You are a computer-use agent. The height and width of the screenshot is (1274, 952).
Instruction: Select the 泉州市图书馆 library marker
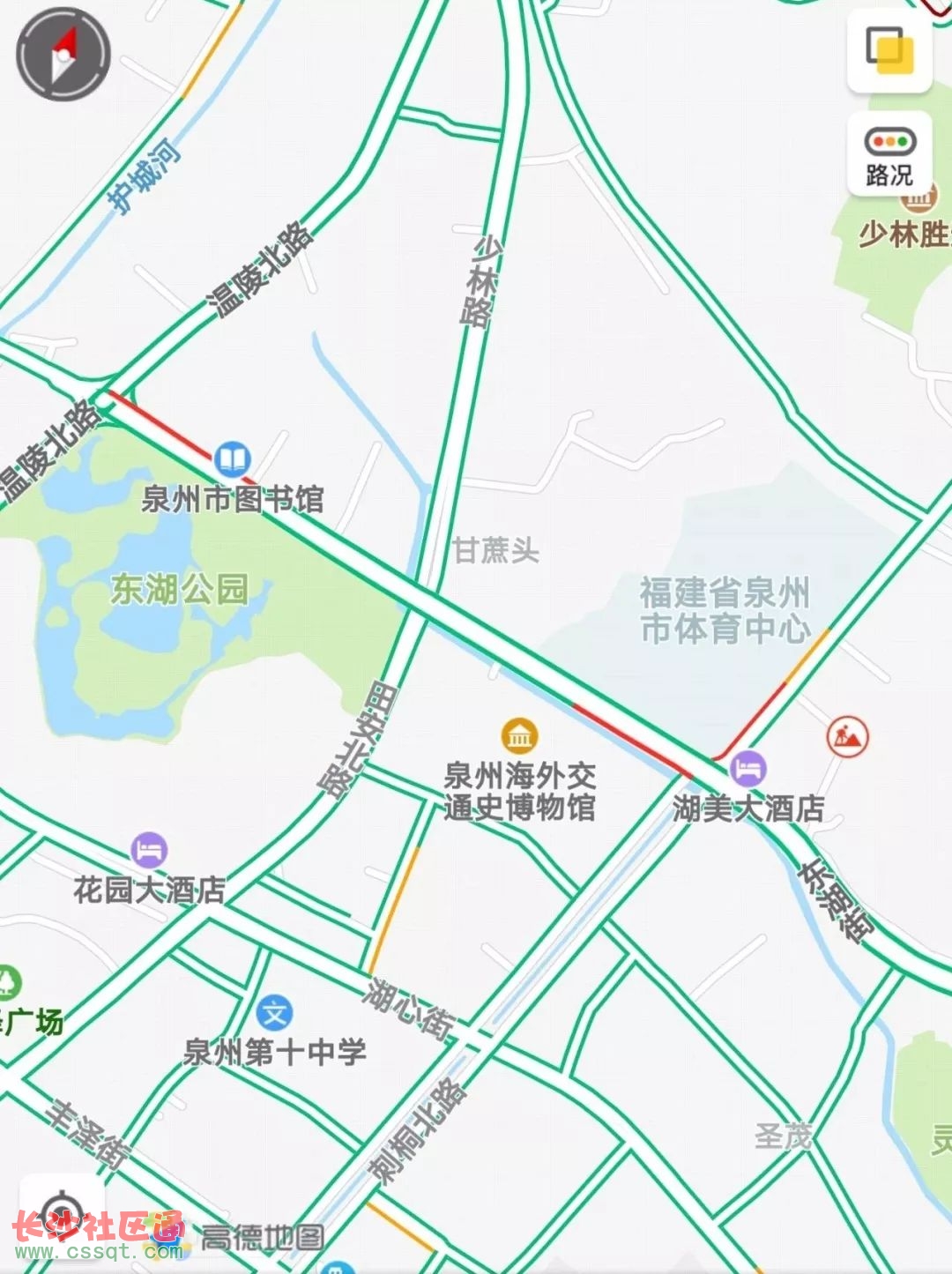(232, 459)
